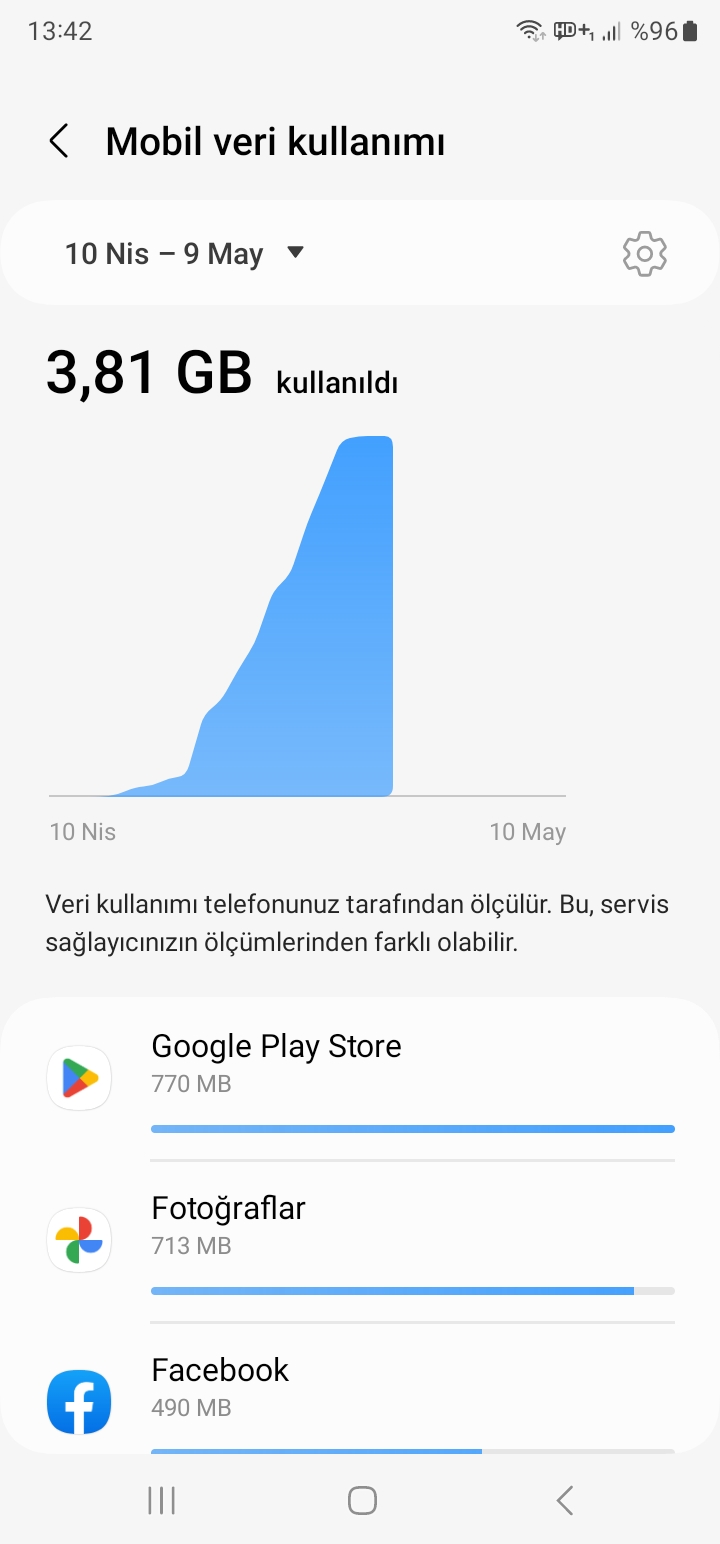Go back from Mobil veri kullanımı
The height and width of the screenshot is (1544, 720).
(x=60, y=141)
